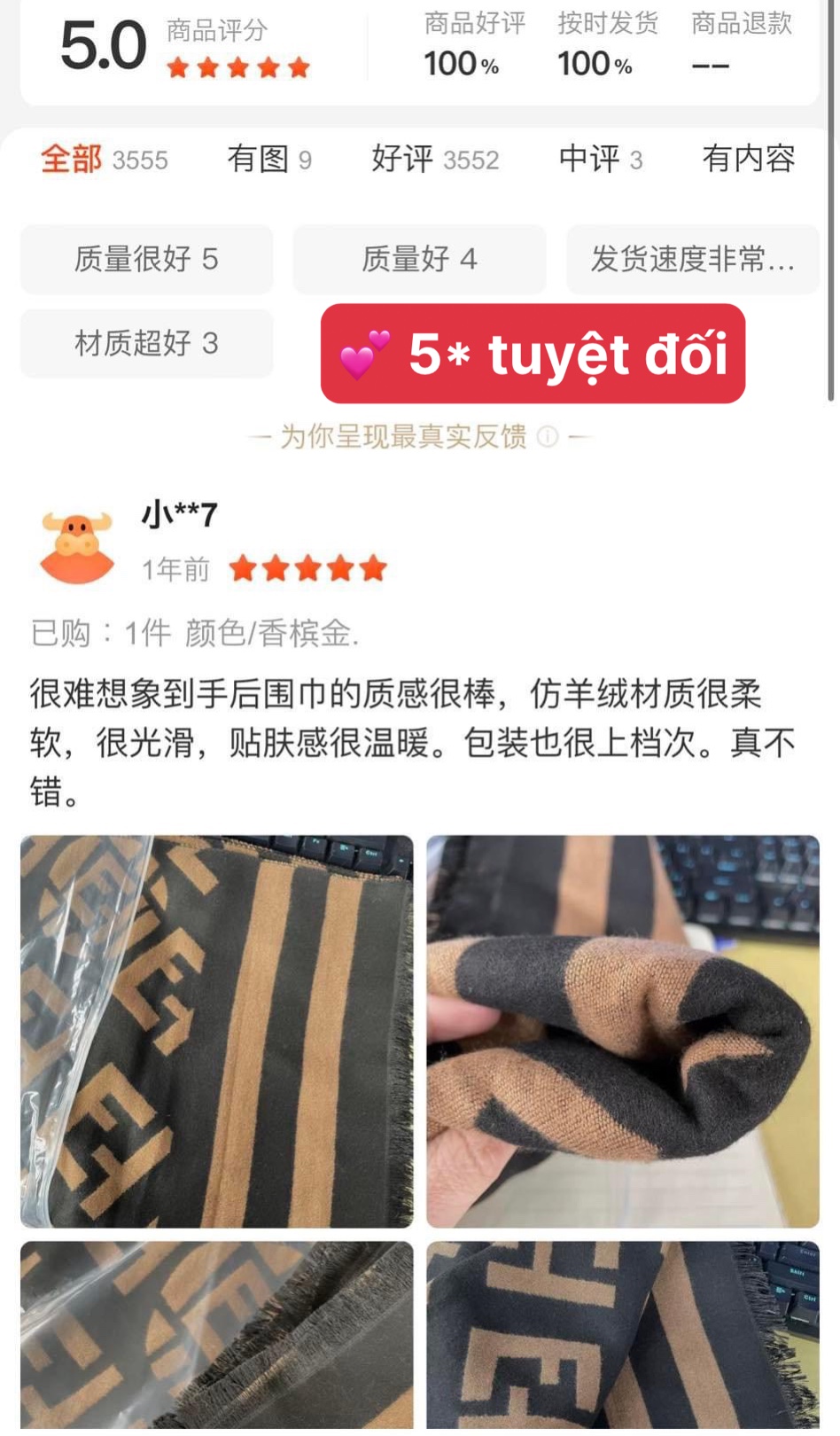Tap the 质量好 4 filter chip
Screen dimensions: 840x1436
pos(419,259)
